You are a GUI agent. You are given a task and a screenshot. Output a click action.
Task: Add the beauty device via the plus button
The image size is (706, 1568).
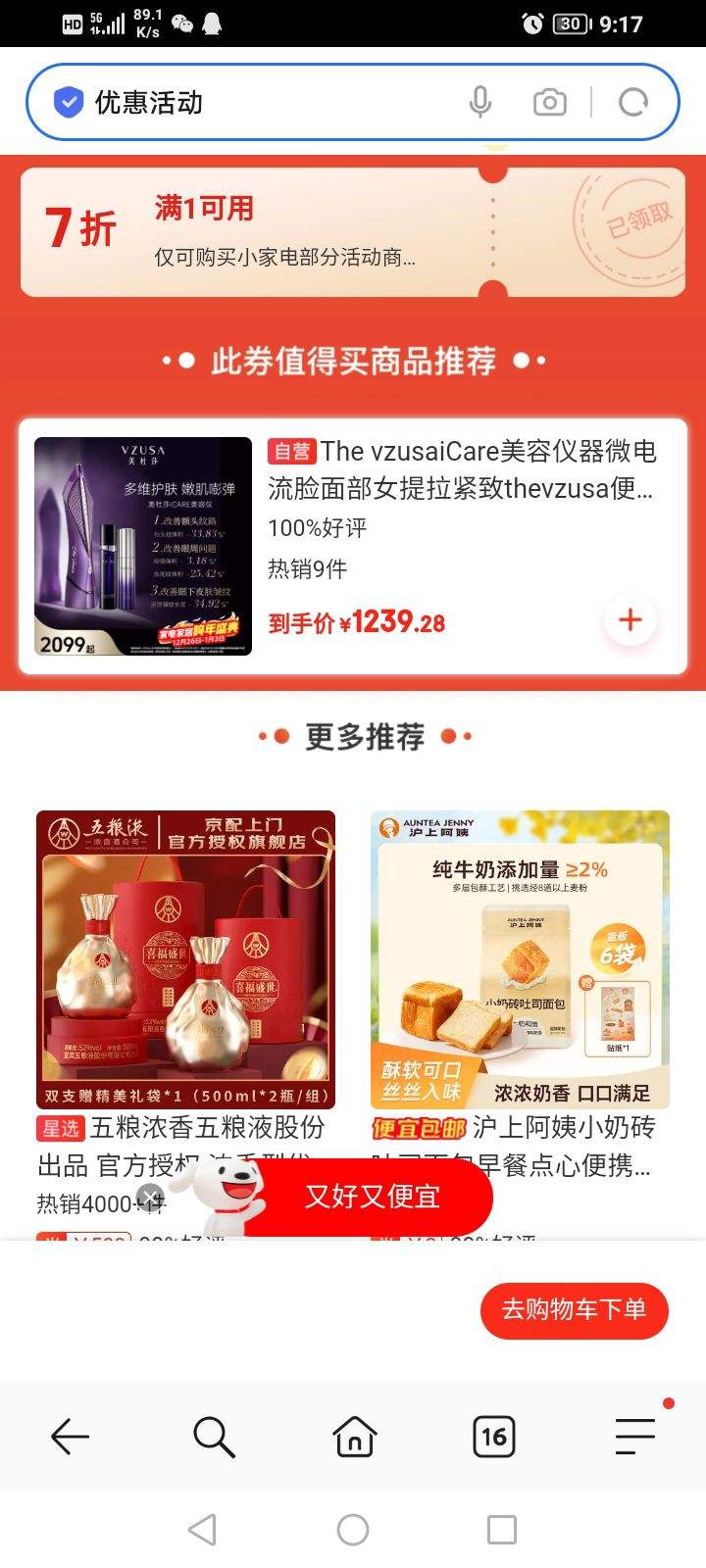630,620
